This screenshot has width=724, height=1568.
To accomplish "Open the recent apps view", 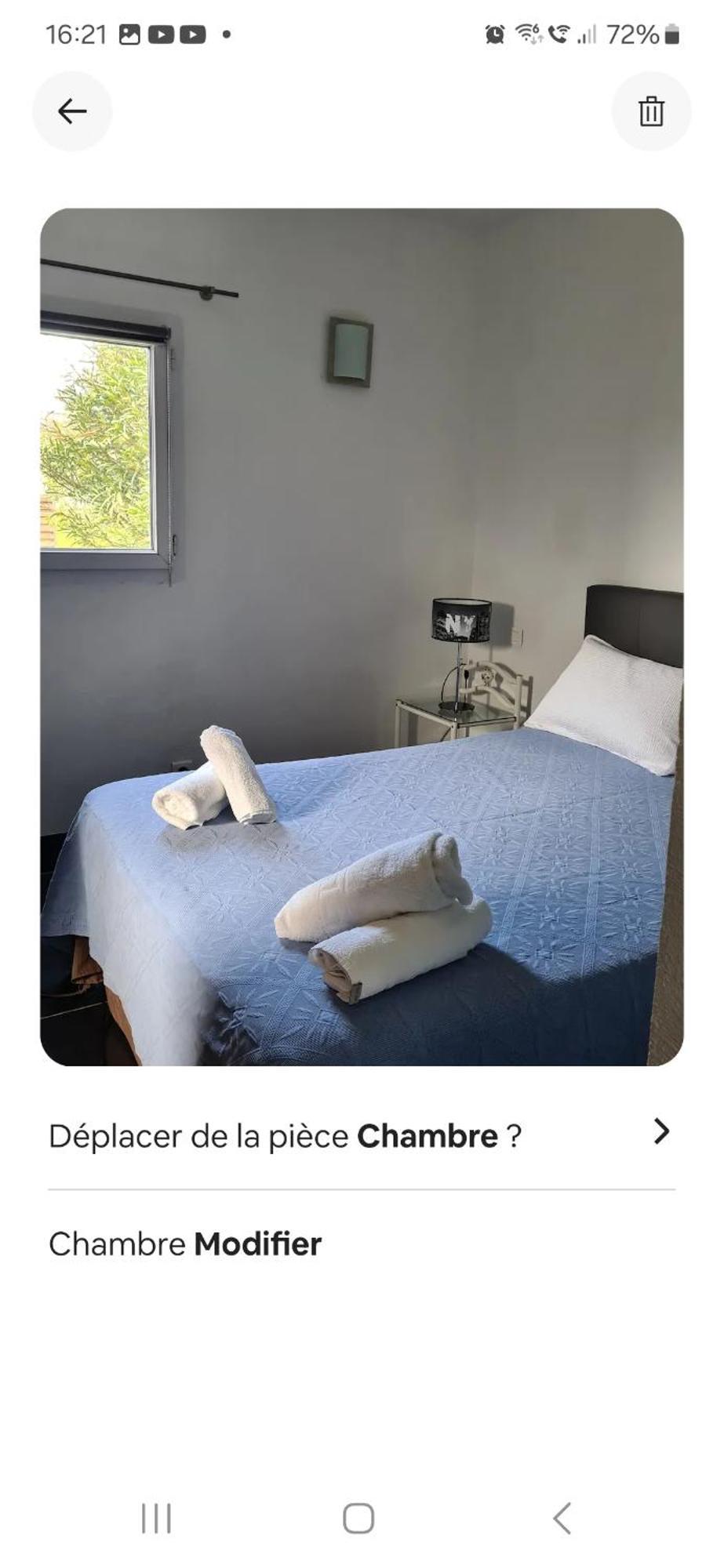I will [156, 1519].
